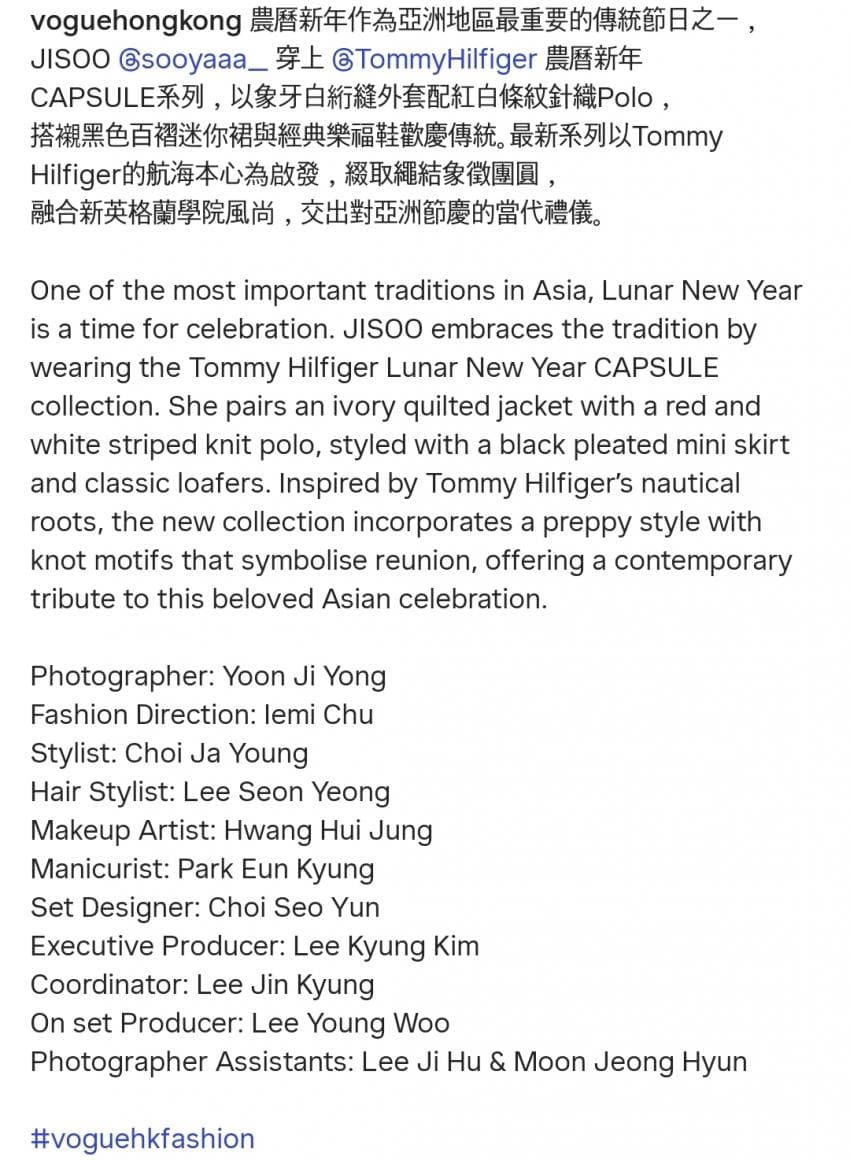Open the #voguehkfashion hashtag
The width and height of the screenshot is (850, 1160).
point(142,1138)
